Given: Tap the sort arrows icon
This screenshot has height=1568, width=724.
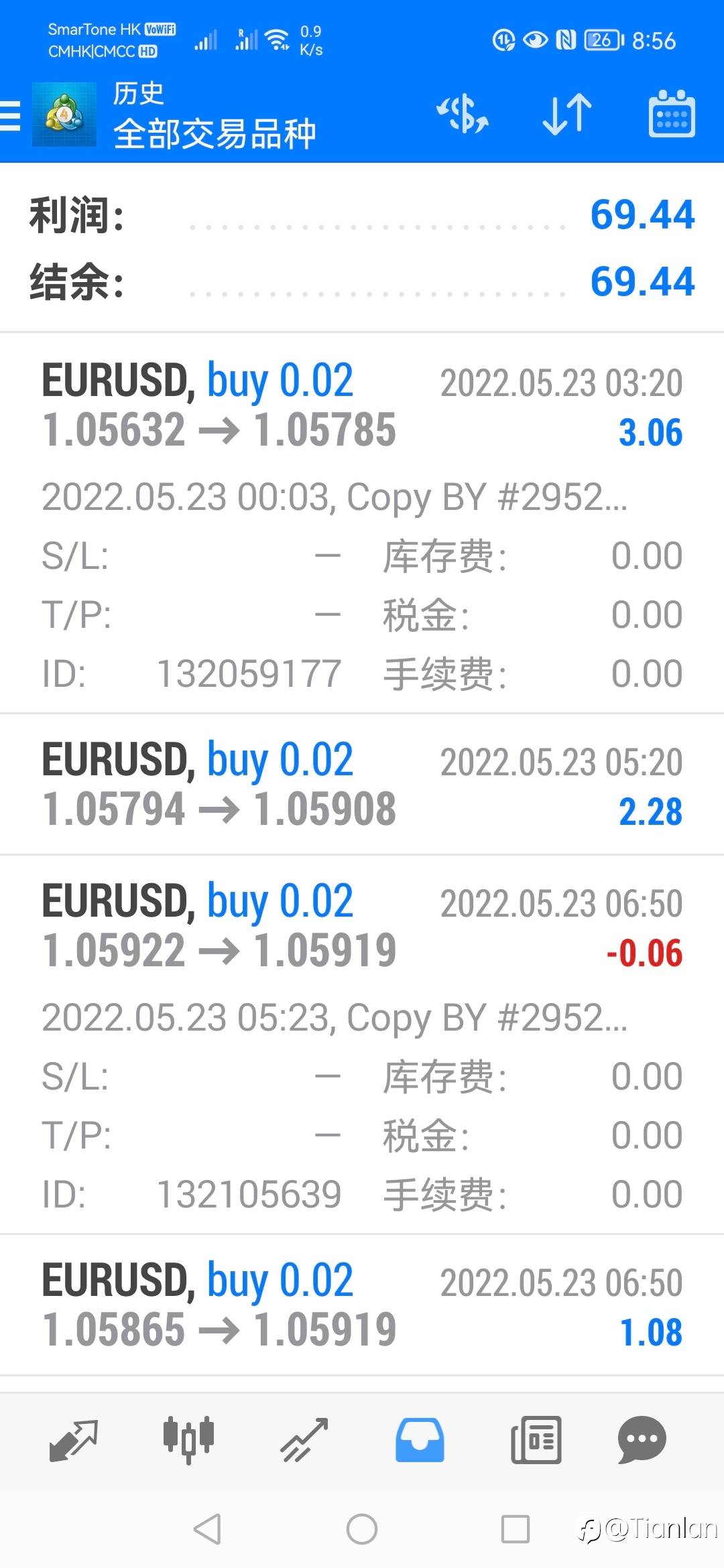Looking at the screenshot, I should (566, 114).
